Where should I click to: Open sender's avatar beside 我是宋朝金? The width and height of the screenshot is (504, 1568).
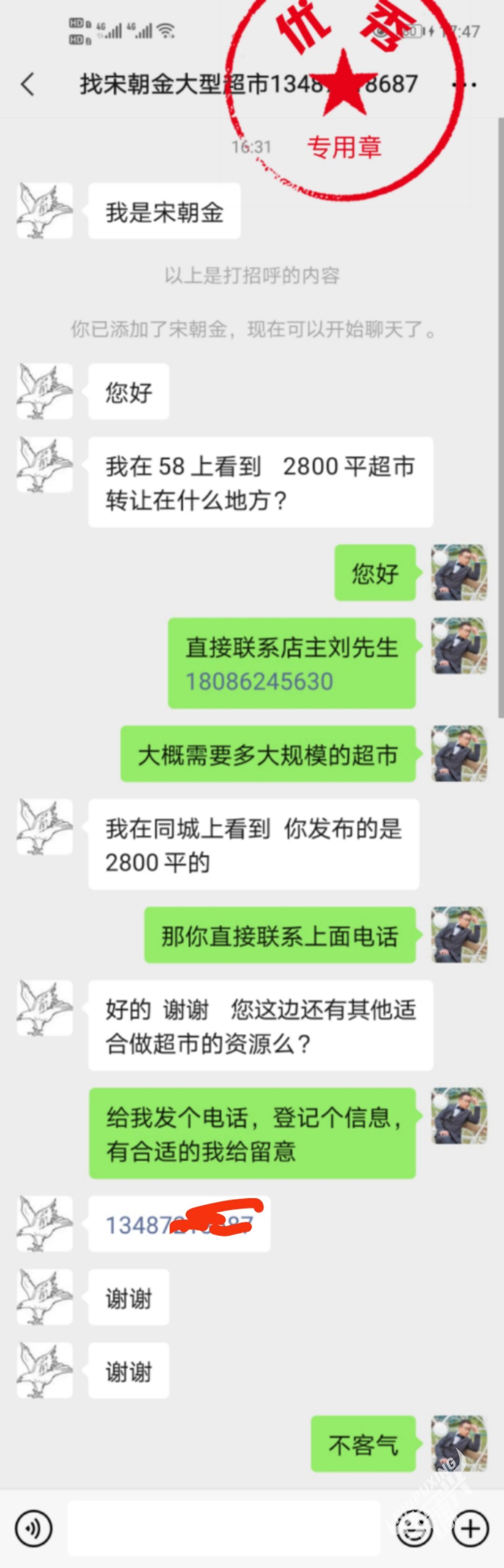click(x=44, y=211)
